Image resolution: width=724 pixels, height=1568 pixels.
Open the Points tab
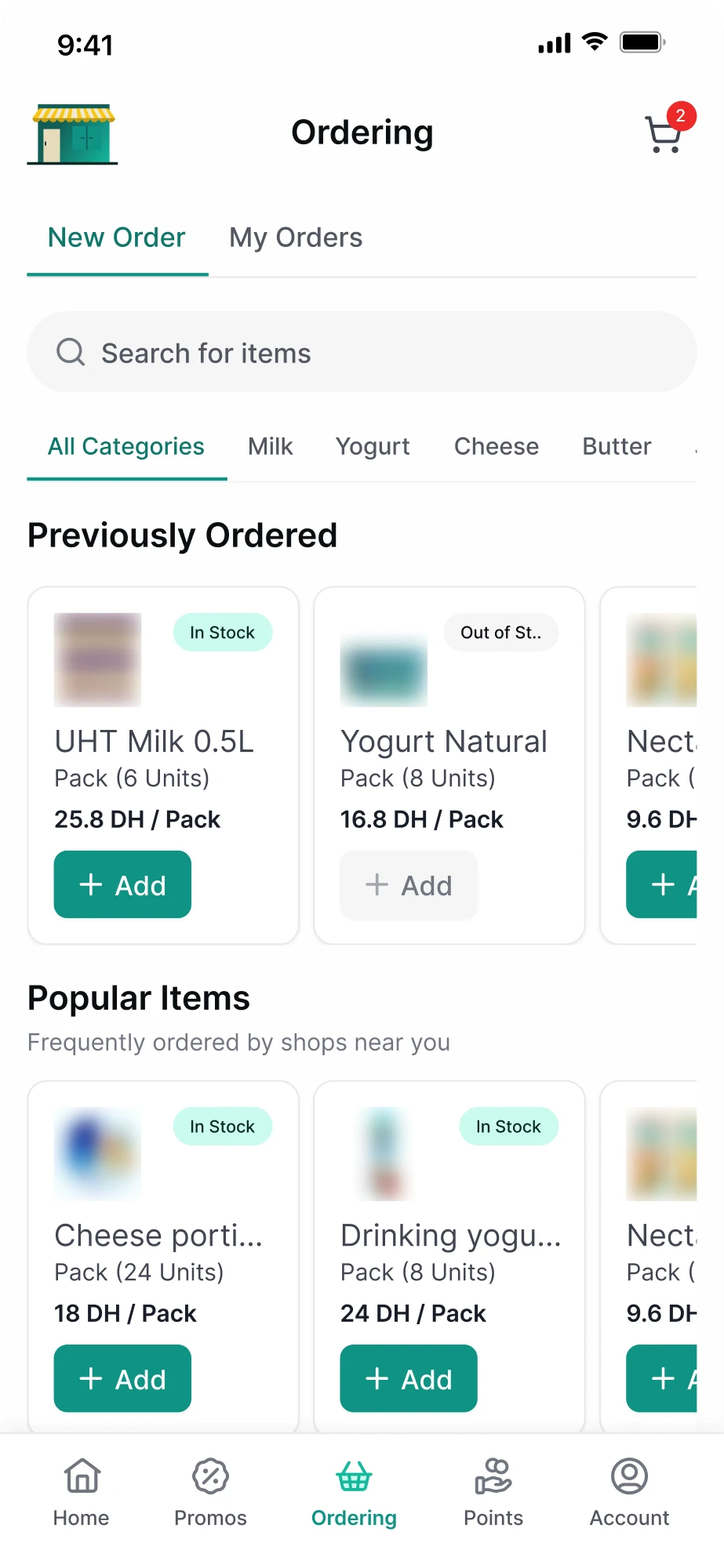[493, 1493]
